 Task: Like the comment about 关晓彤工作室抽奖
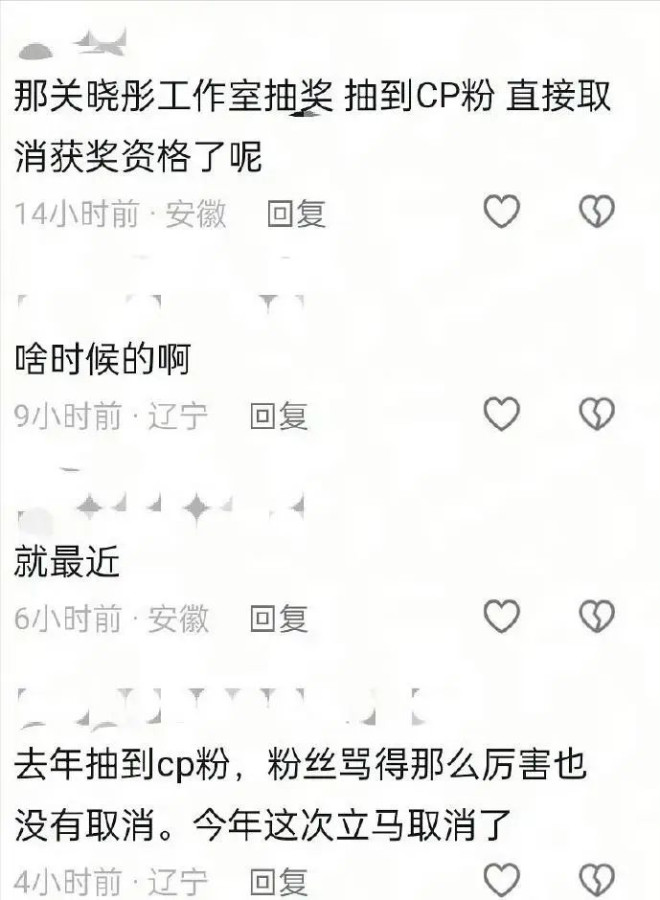(x=502, y=211)
